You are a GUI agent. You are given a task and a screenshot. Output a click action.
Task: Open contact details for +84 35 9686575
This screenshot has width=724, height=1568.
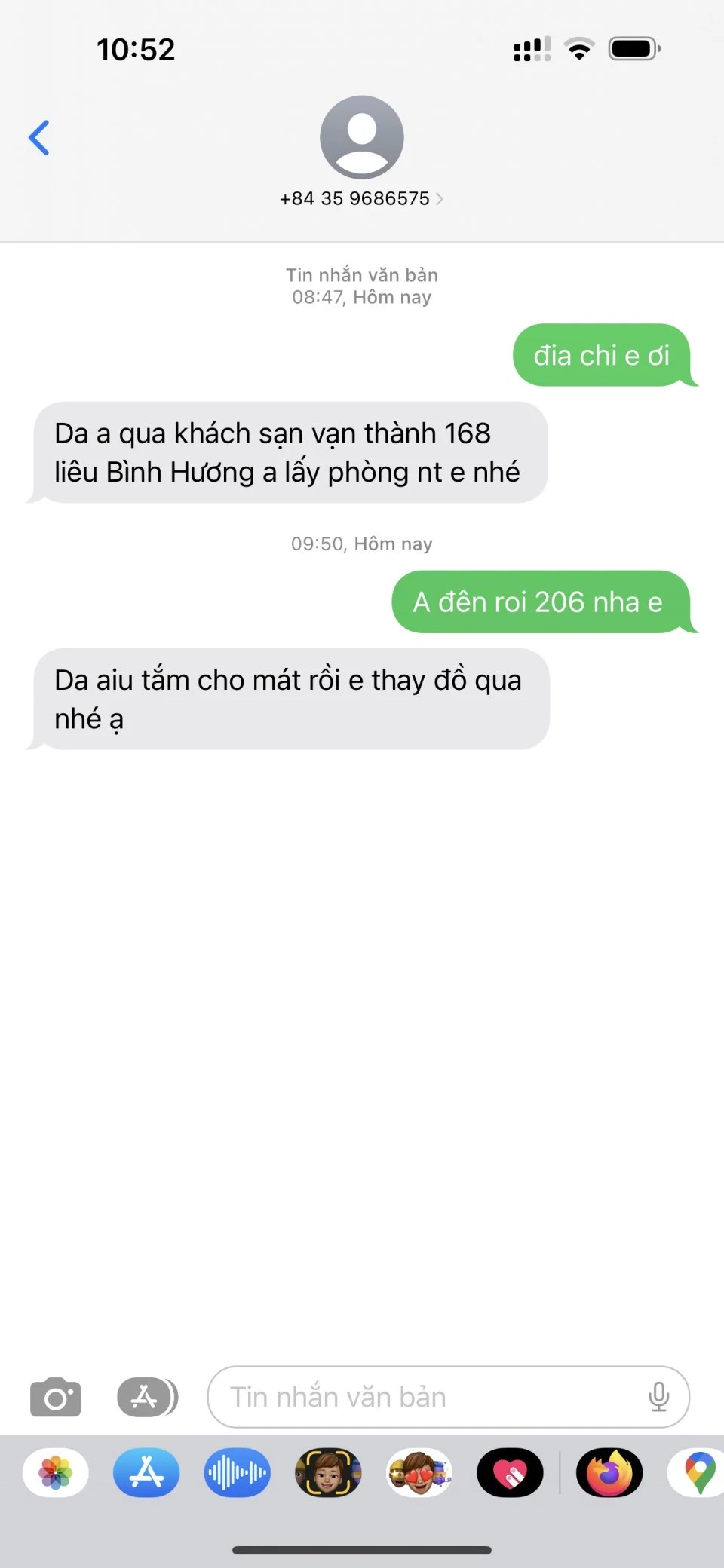pos(361,198)
